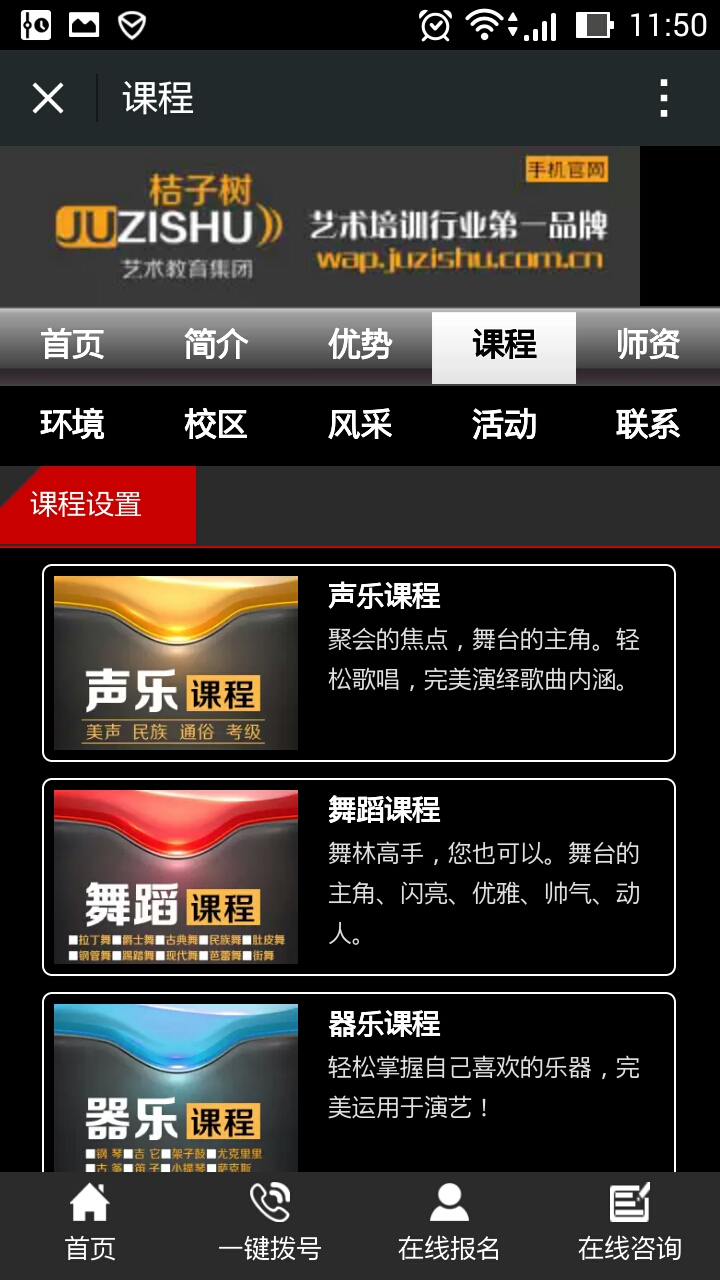Tap 一键拨号 to call
720x1280 pixels.
[x=270, y=1224]
